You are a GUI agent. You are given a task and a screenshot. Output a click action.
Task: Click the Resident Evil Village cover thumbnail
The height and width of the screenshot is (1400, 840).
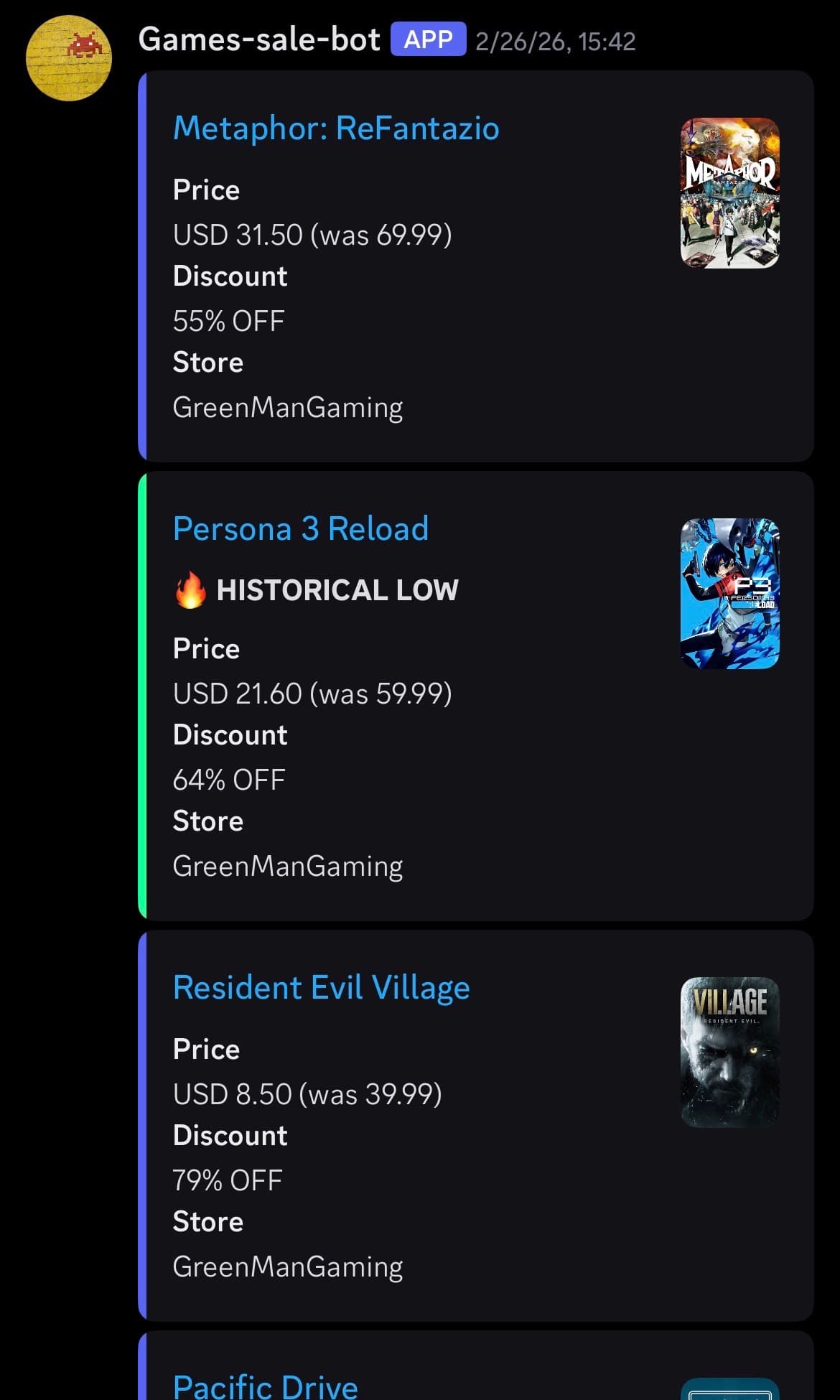pos(728,1053)
